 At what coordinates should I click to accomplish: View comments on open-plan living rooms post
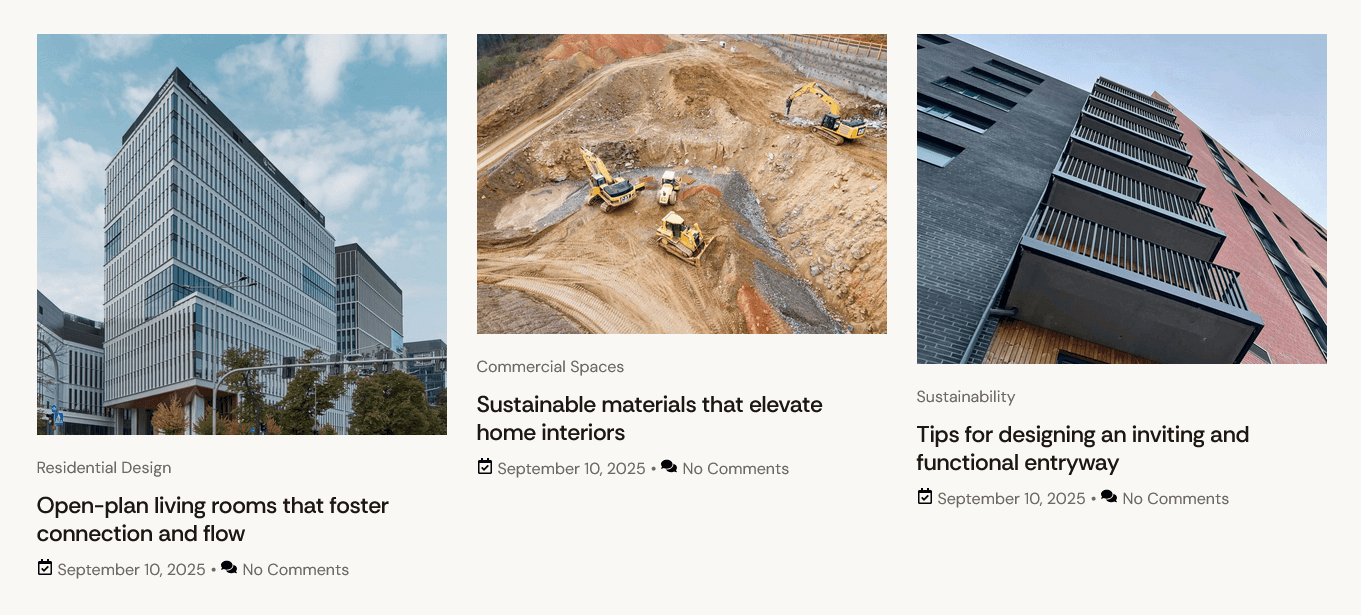coord(295,570)
